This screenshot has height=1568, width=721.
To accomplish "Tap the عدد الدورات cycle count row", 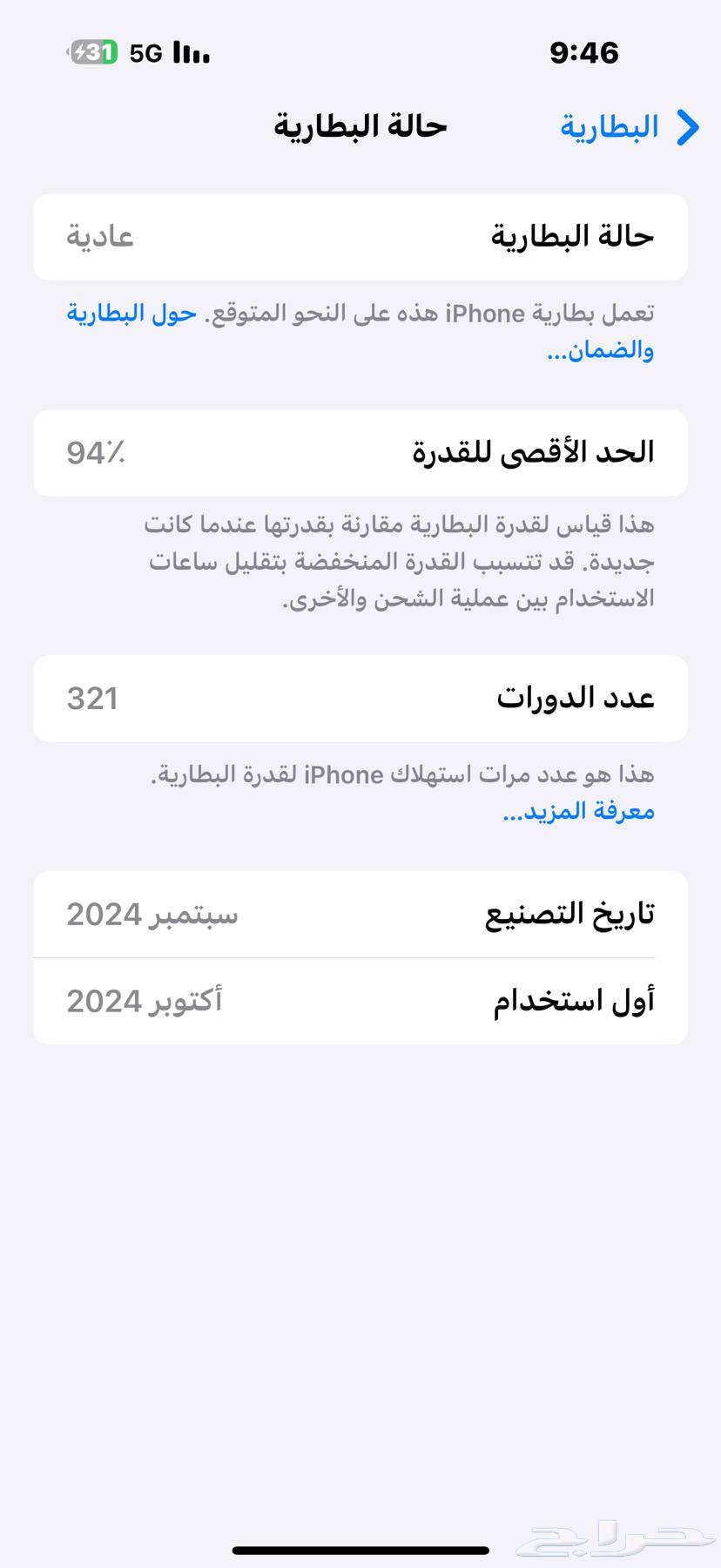I will click(x=360, y=697).
